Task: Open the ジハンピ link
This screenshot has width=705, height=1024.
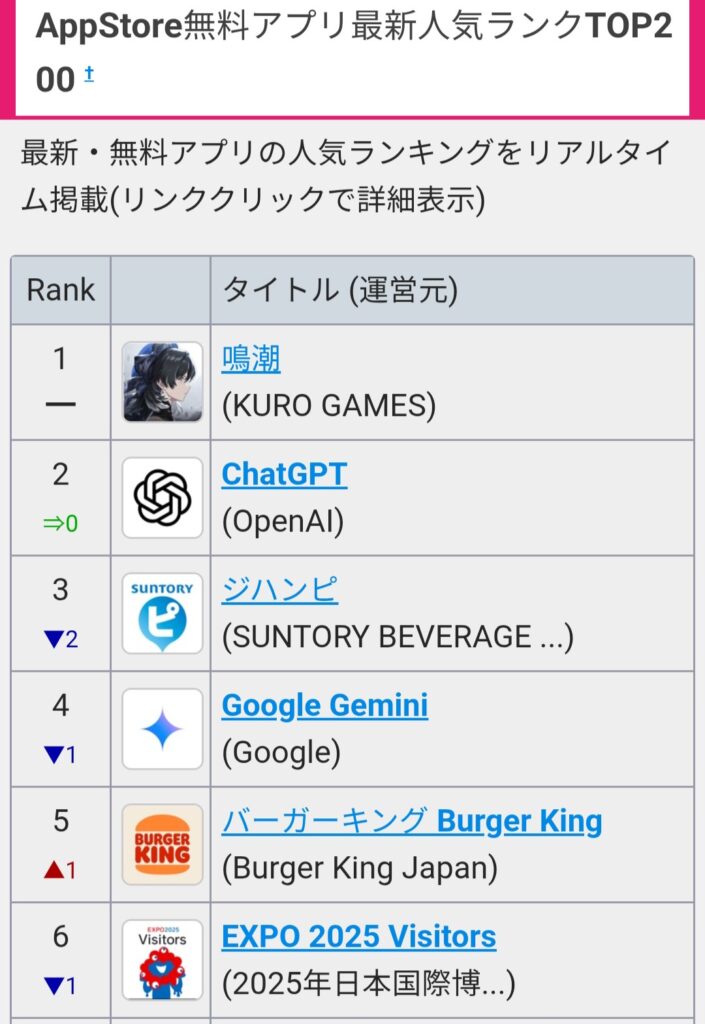Action: (x=279, y=590)
